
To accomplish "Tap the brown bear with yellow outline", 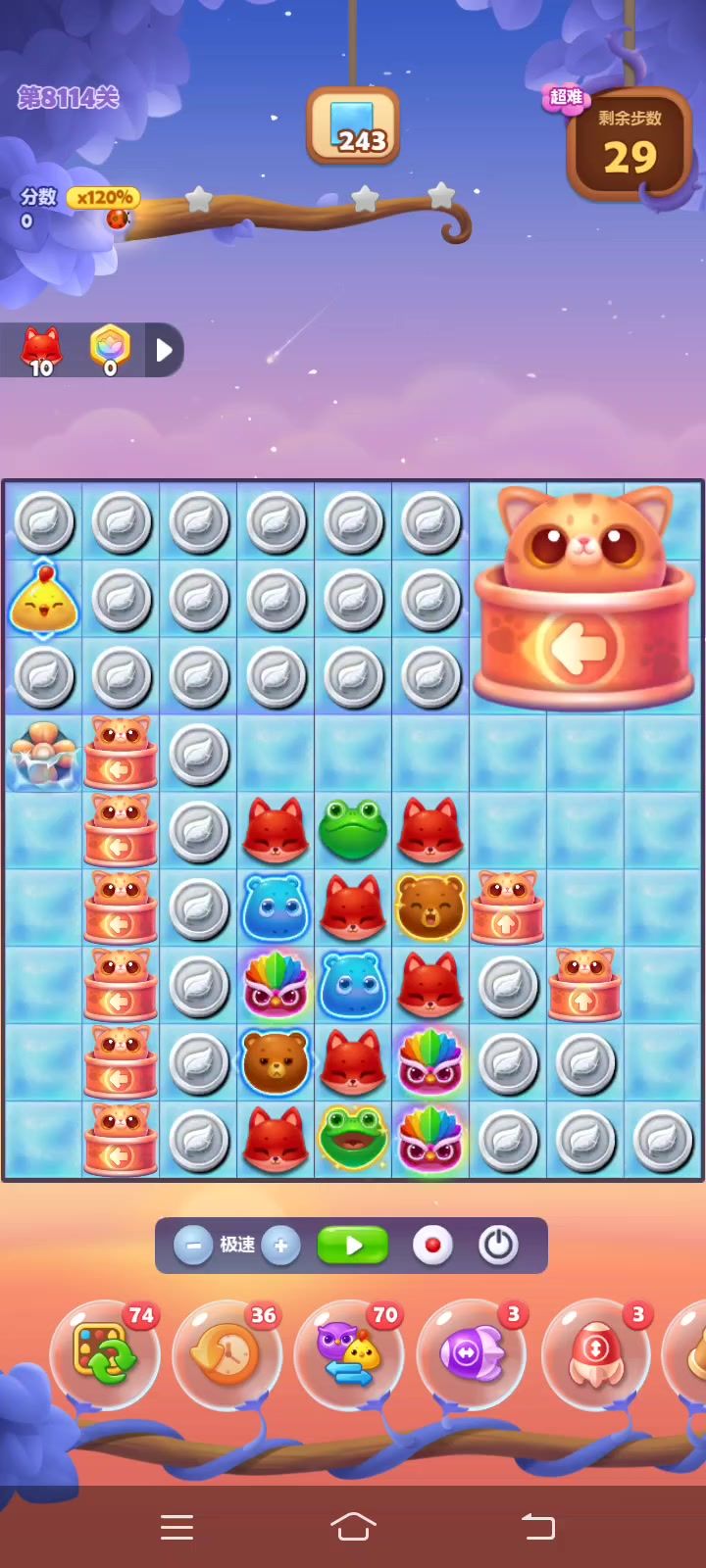I will click(430, 907).
